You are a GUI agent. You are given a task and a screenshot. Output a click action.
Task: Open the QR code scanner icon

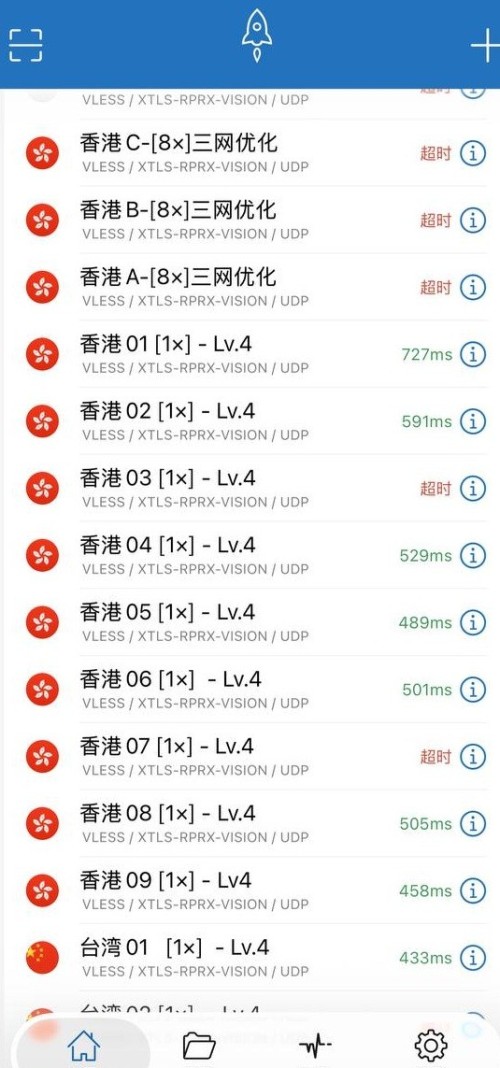(x=26, y=46)
